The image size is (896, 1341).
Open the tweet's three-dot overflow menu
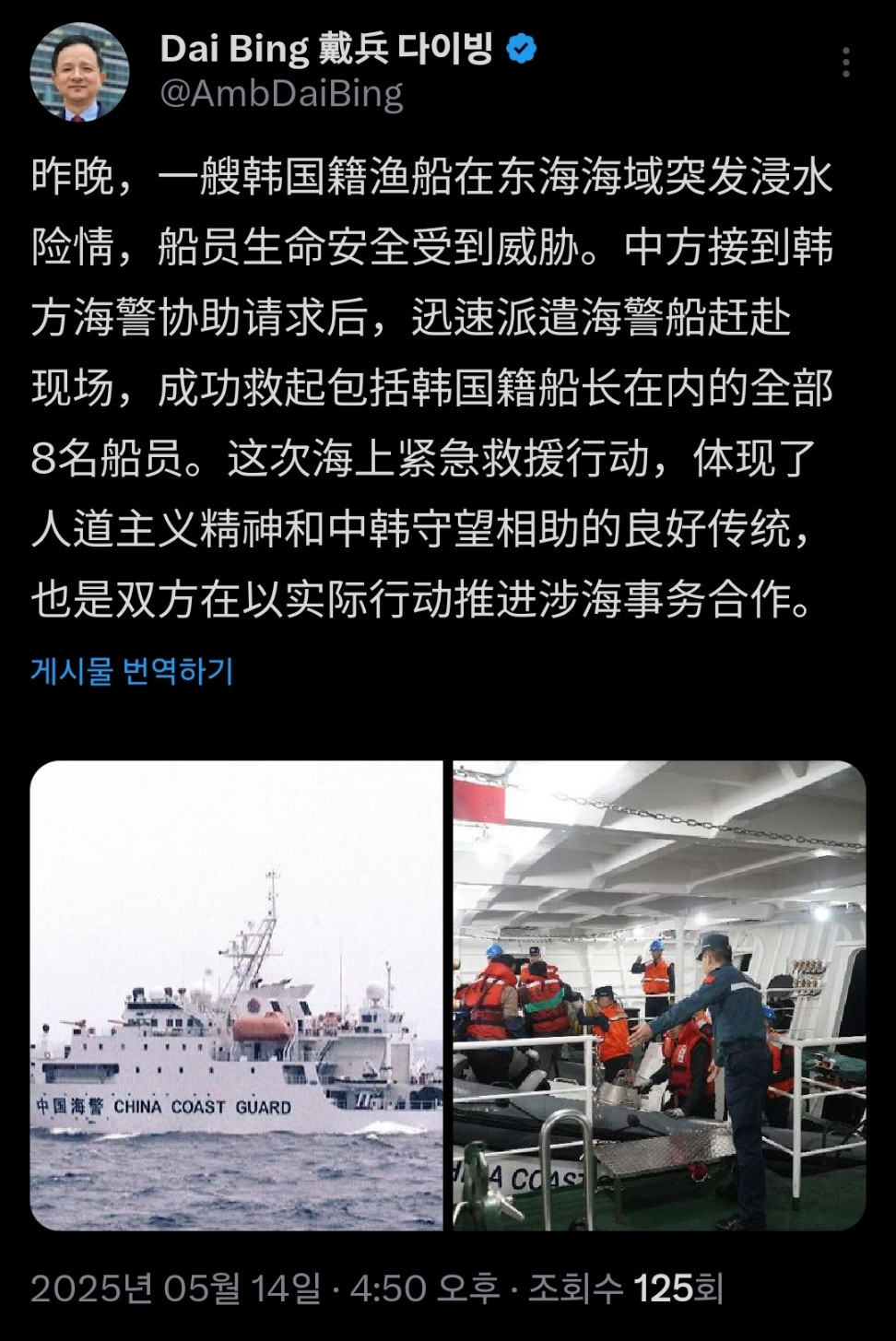point(845,63)
